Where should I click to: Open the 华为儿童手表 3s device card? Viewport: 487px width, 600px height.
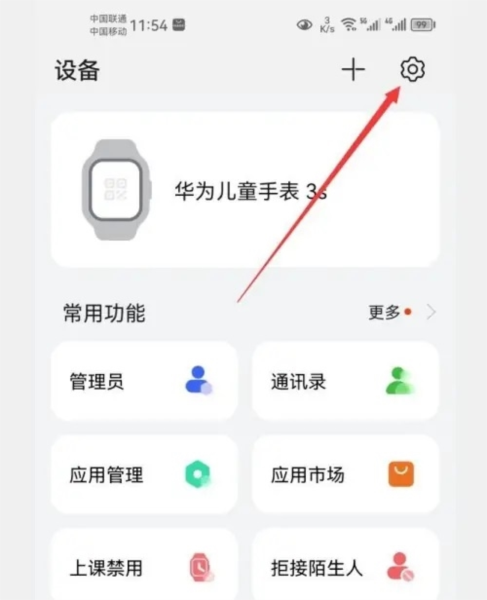click(245, 190)
